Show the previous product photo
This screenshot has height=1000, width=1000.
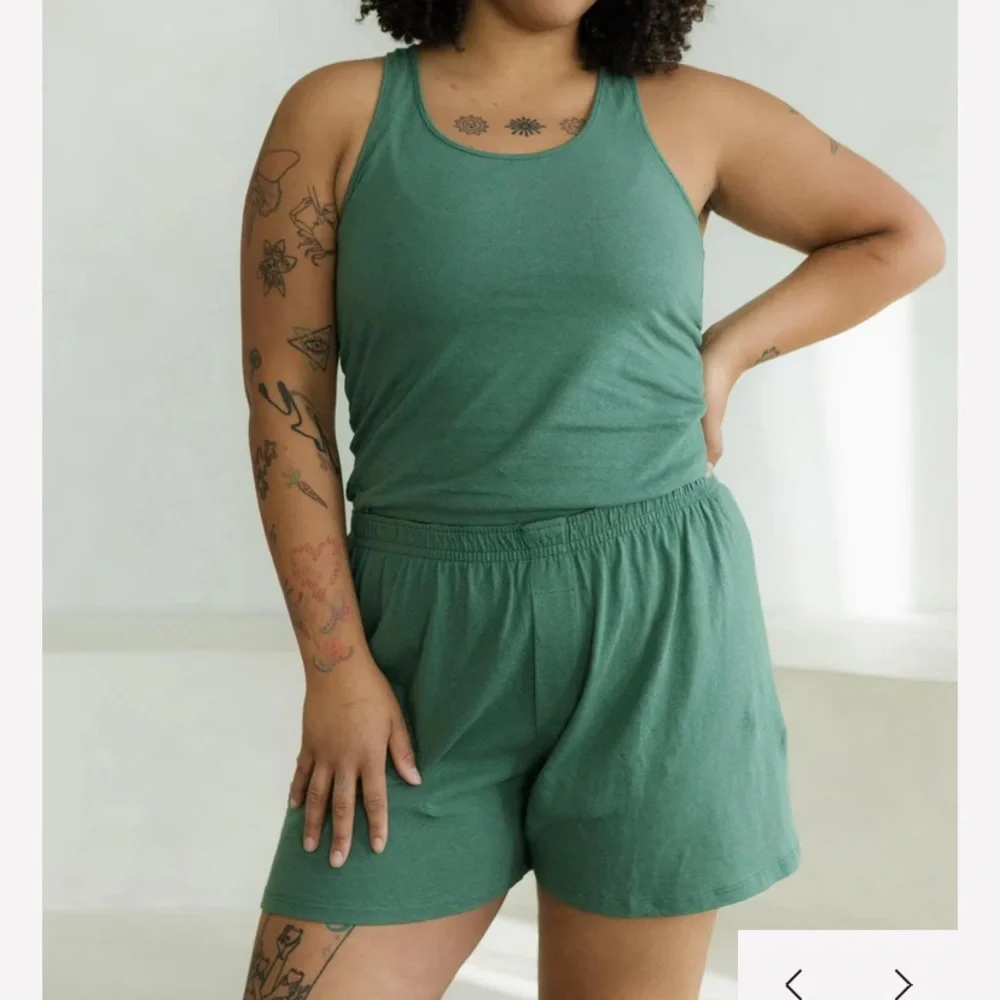pos(793,983)
